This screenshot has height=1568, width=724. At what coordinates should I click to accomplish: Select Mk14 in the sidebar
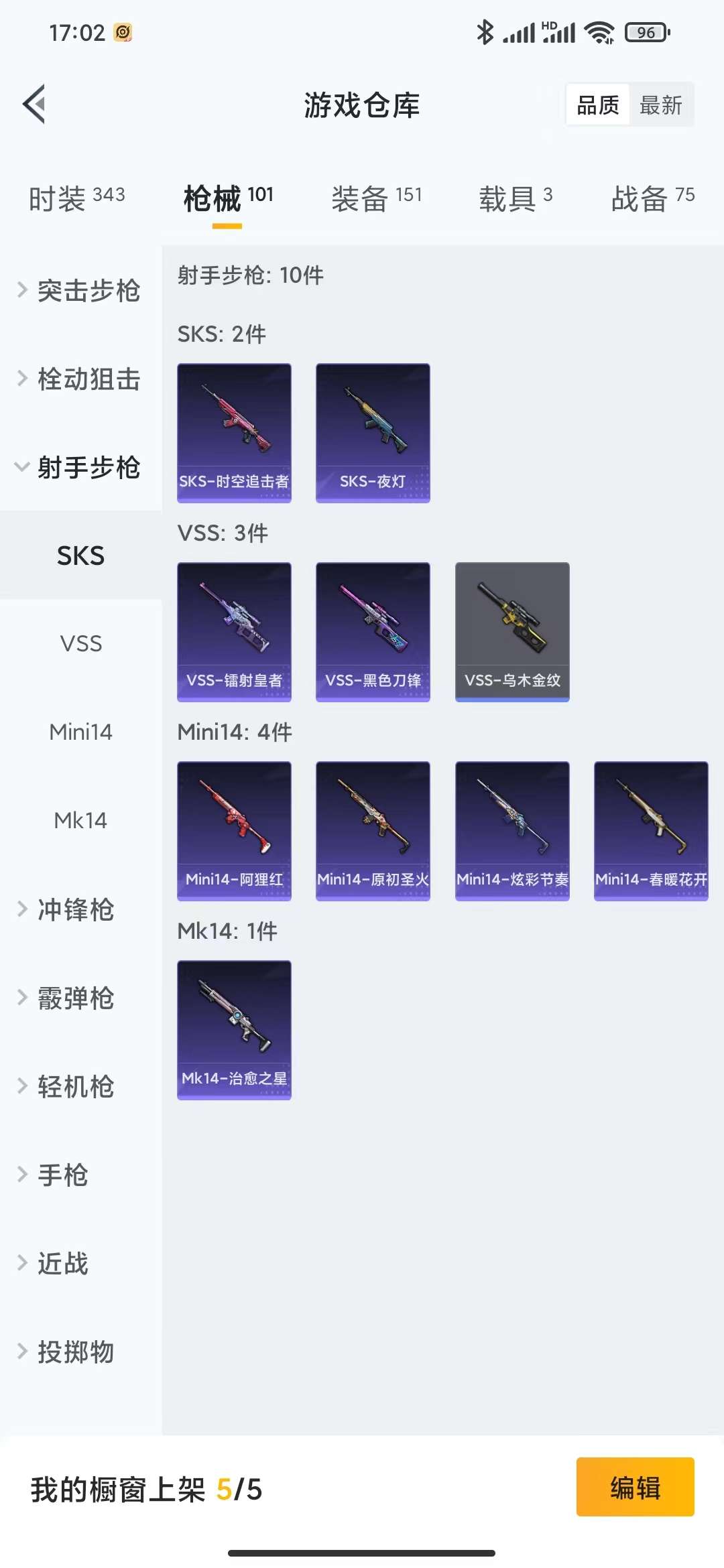click(x=80, y=820)
